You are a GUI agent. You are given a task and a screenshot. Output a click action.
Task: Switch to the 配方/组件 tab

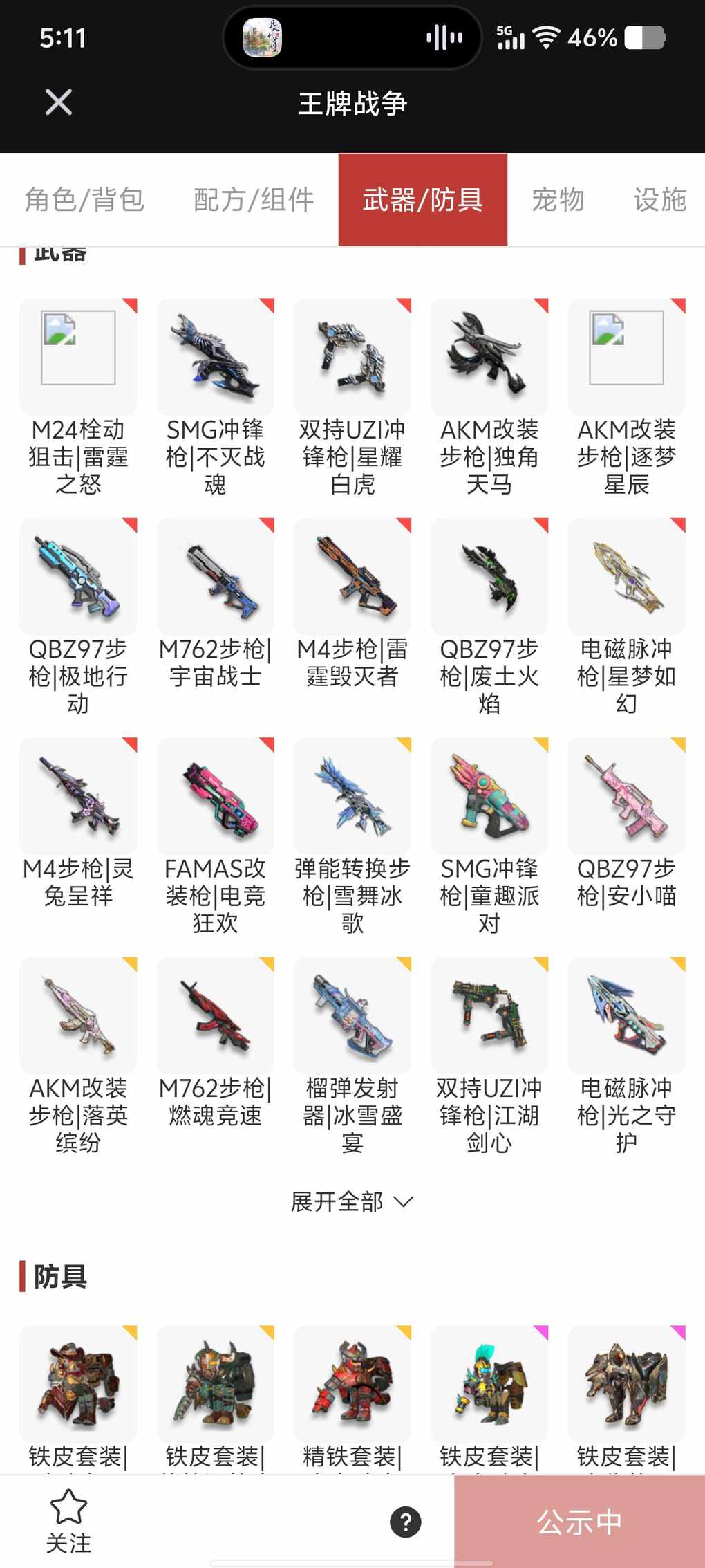point(254,200)
